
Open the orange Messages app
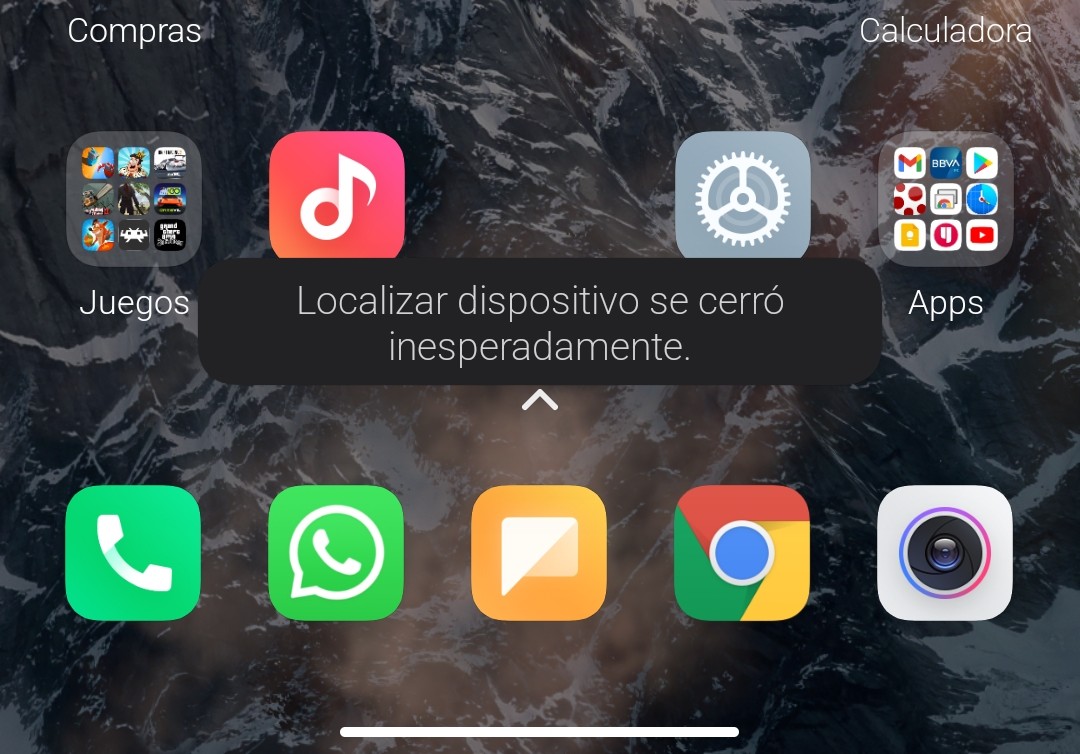[x=539, y=553]
